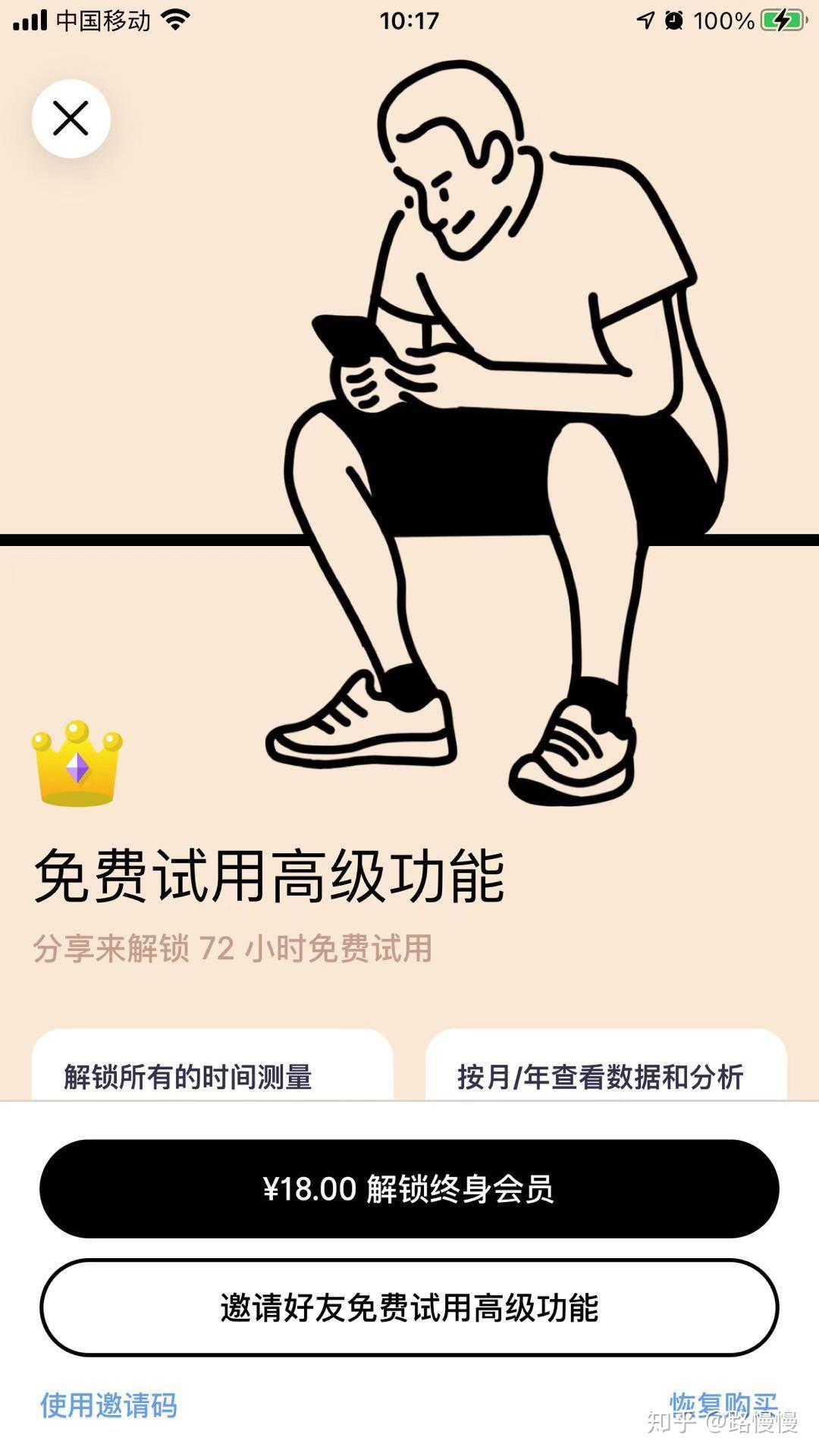Tap the Wi-Fi icon in the status bar
The width and height of the screenshot is (819, 1456).
(177, 20)
